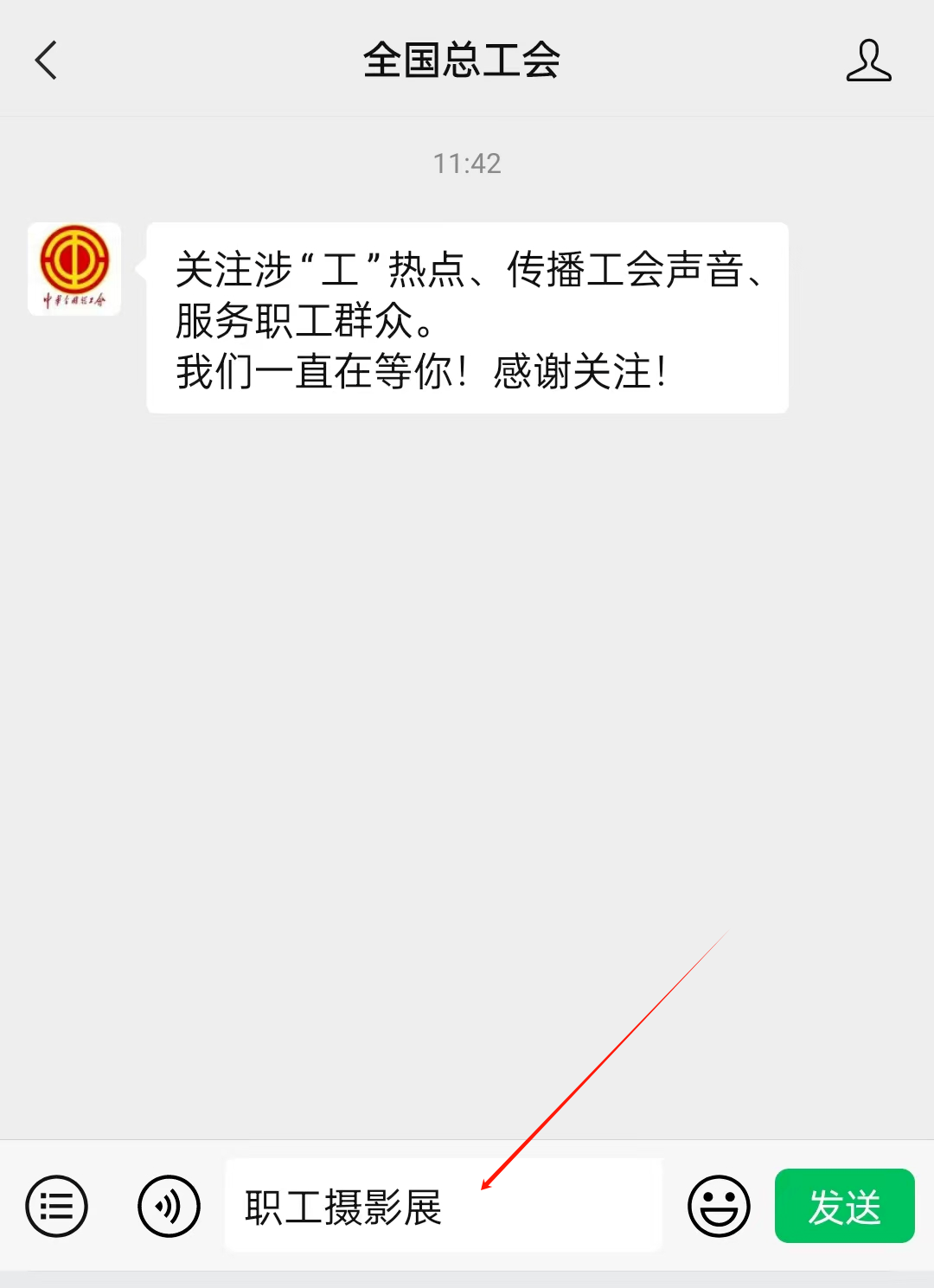The width and height of the screenshot is (934, 1288).
Task: Focus the message field with 职工摄影展
Action: [443, 1206]
